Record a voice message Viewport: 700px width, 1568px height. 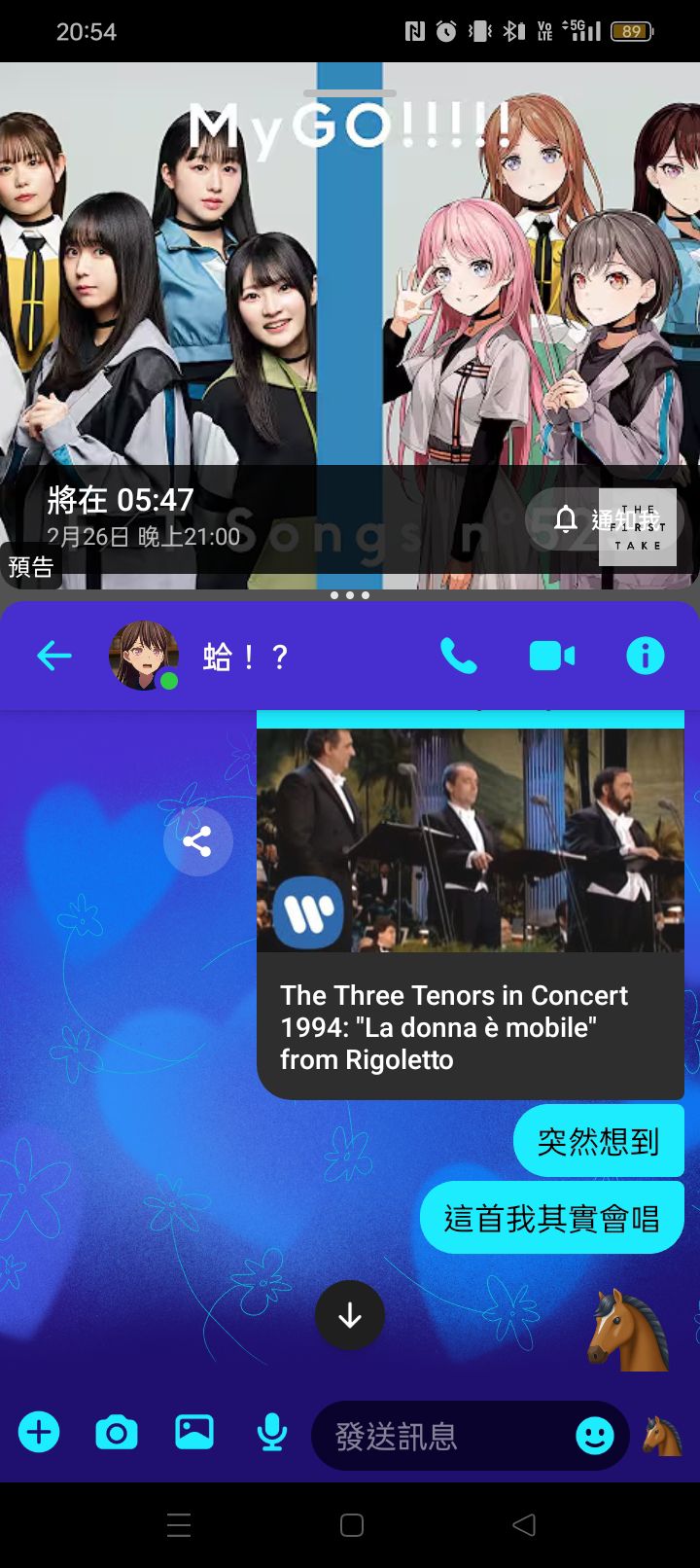(272, 1432)
